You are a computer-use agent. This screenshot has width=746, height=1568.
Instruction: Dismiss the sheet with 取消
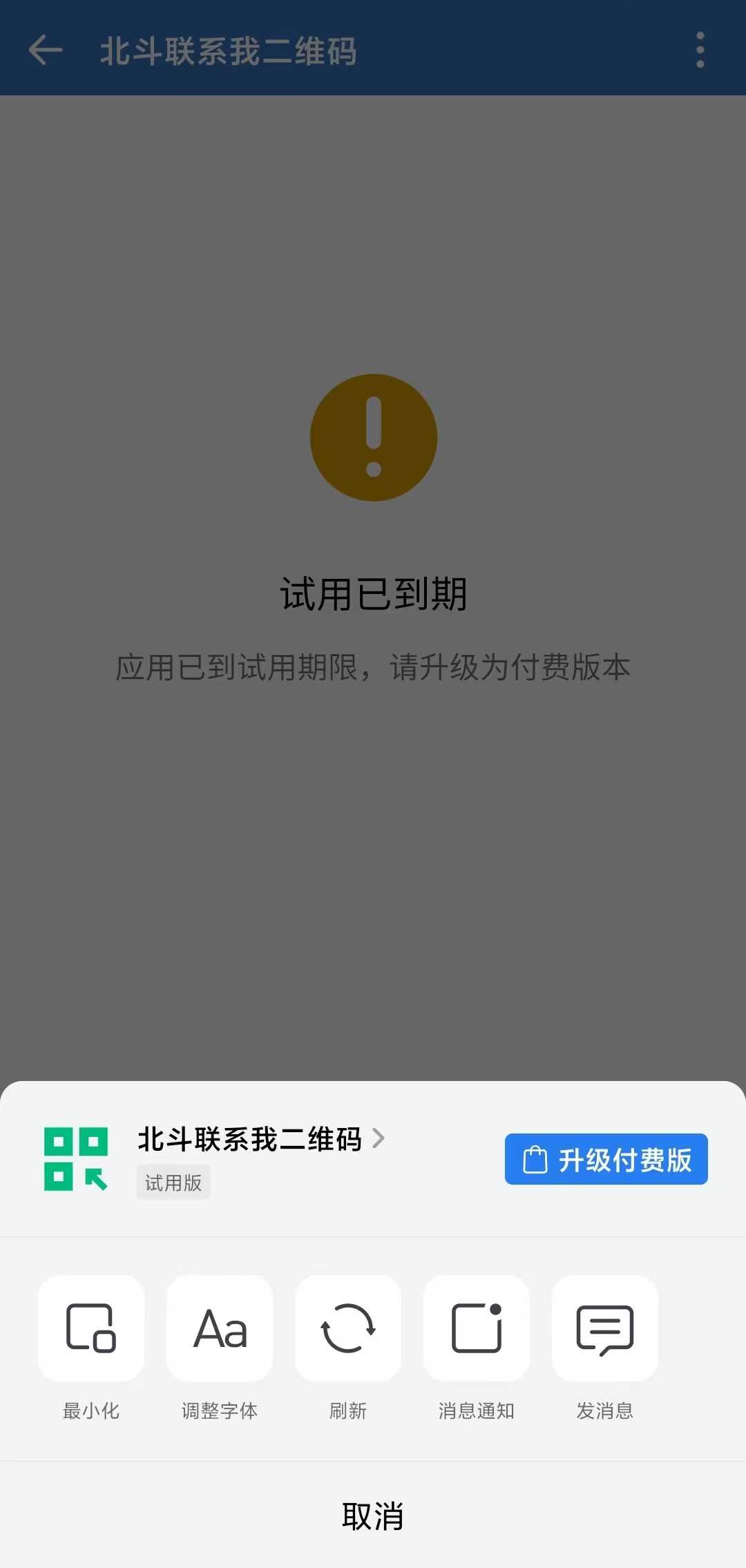(373, 1516)
